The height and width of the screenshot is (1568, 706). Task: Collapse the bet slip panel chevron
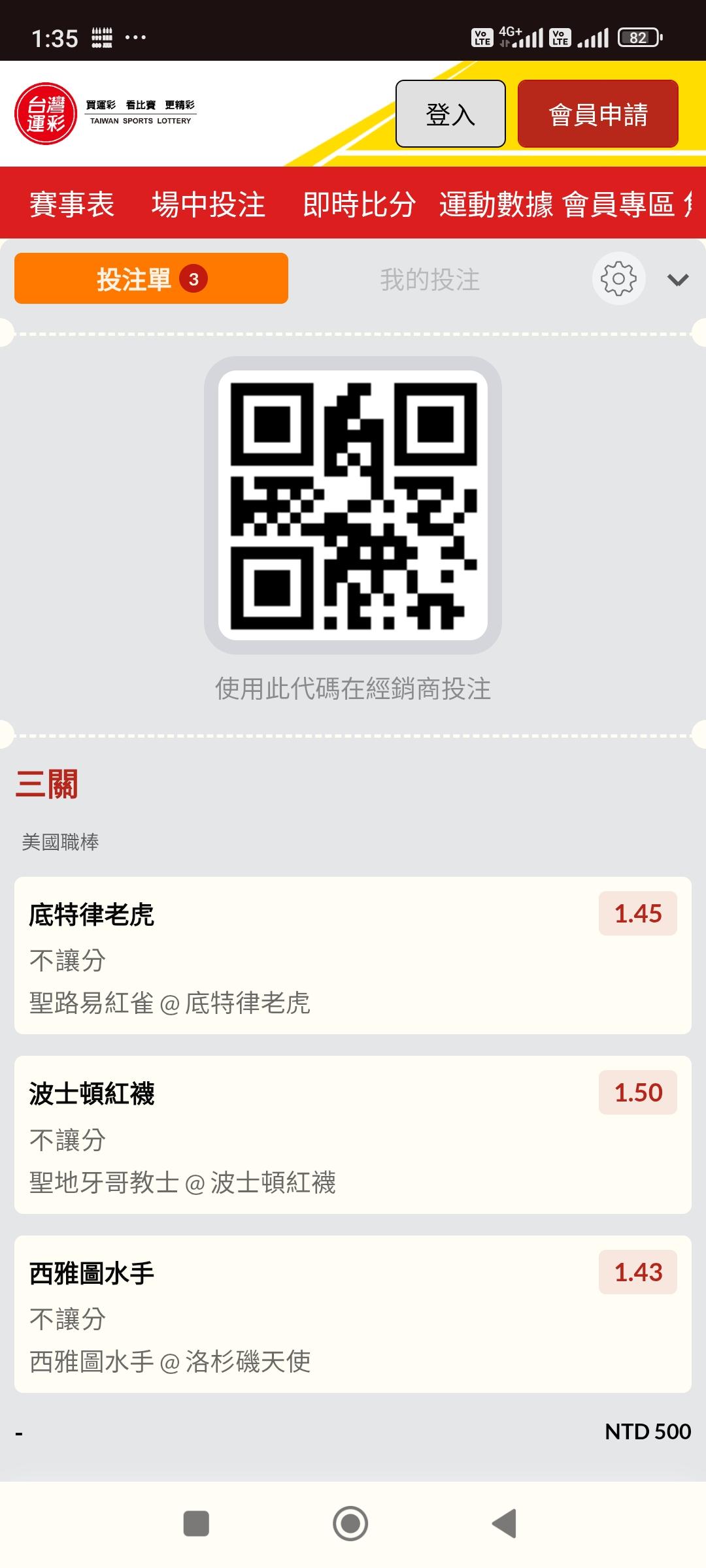(x=678, y=280)
